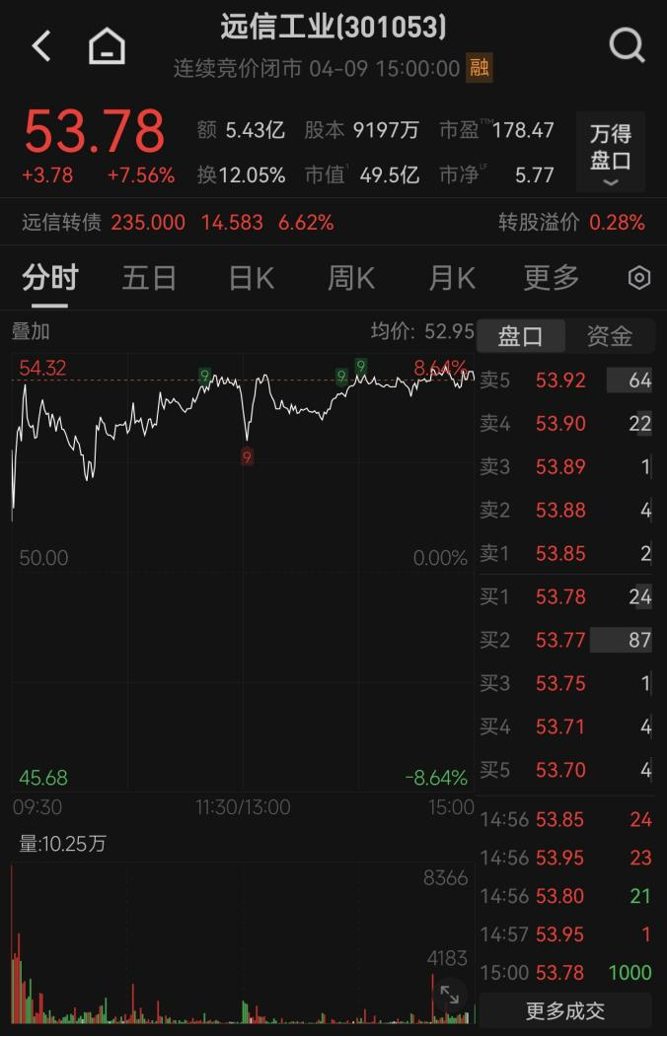Open the 更多 chart period options
Viewport: 667px width, 1037px height.
pos(551,278)
